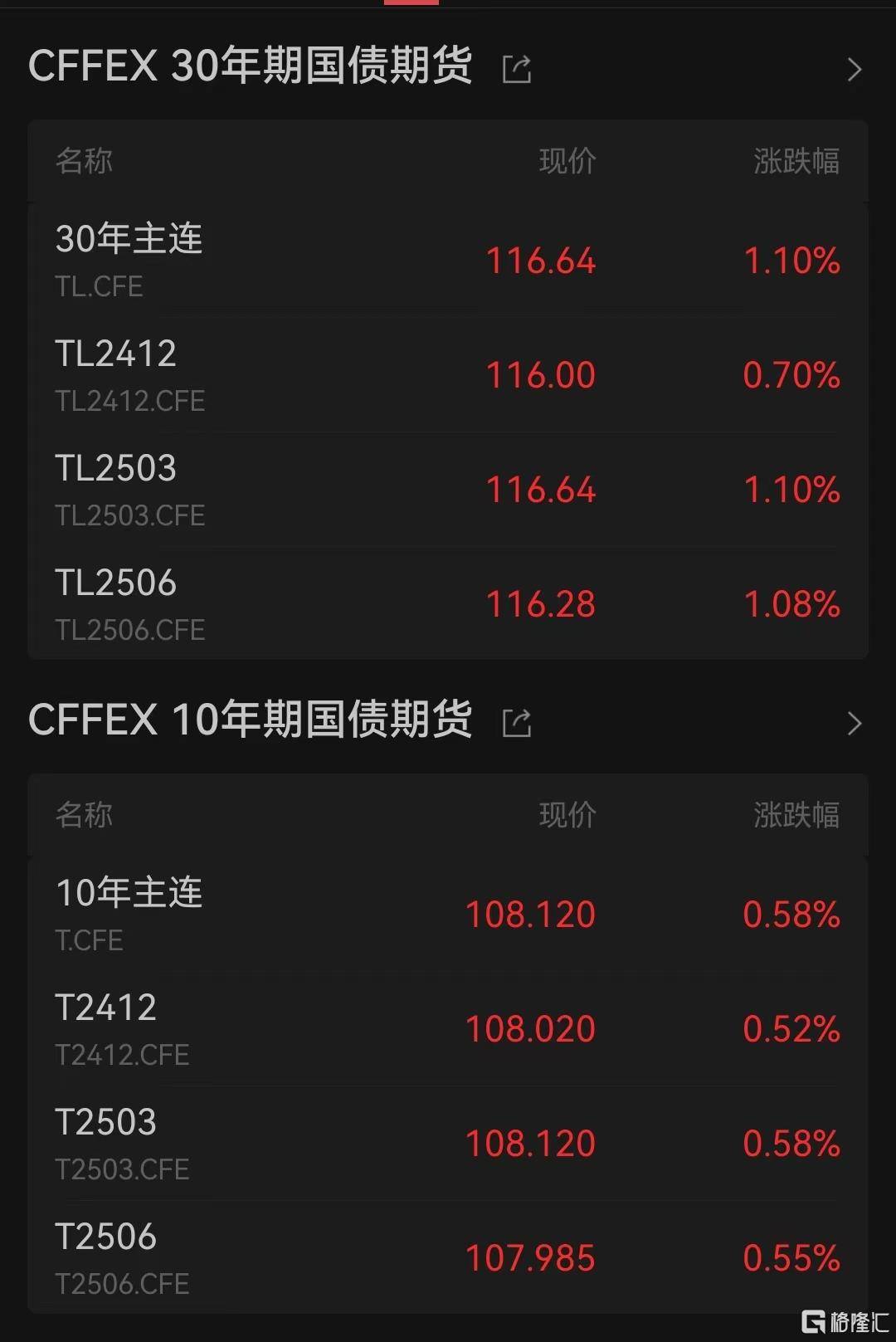Open the 30年主连 TL.CFE contract
Screen dimensions: 896x1342
click(448, 261)
